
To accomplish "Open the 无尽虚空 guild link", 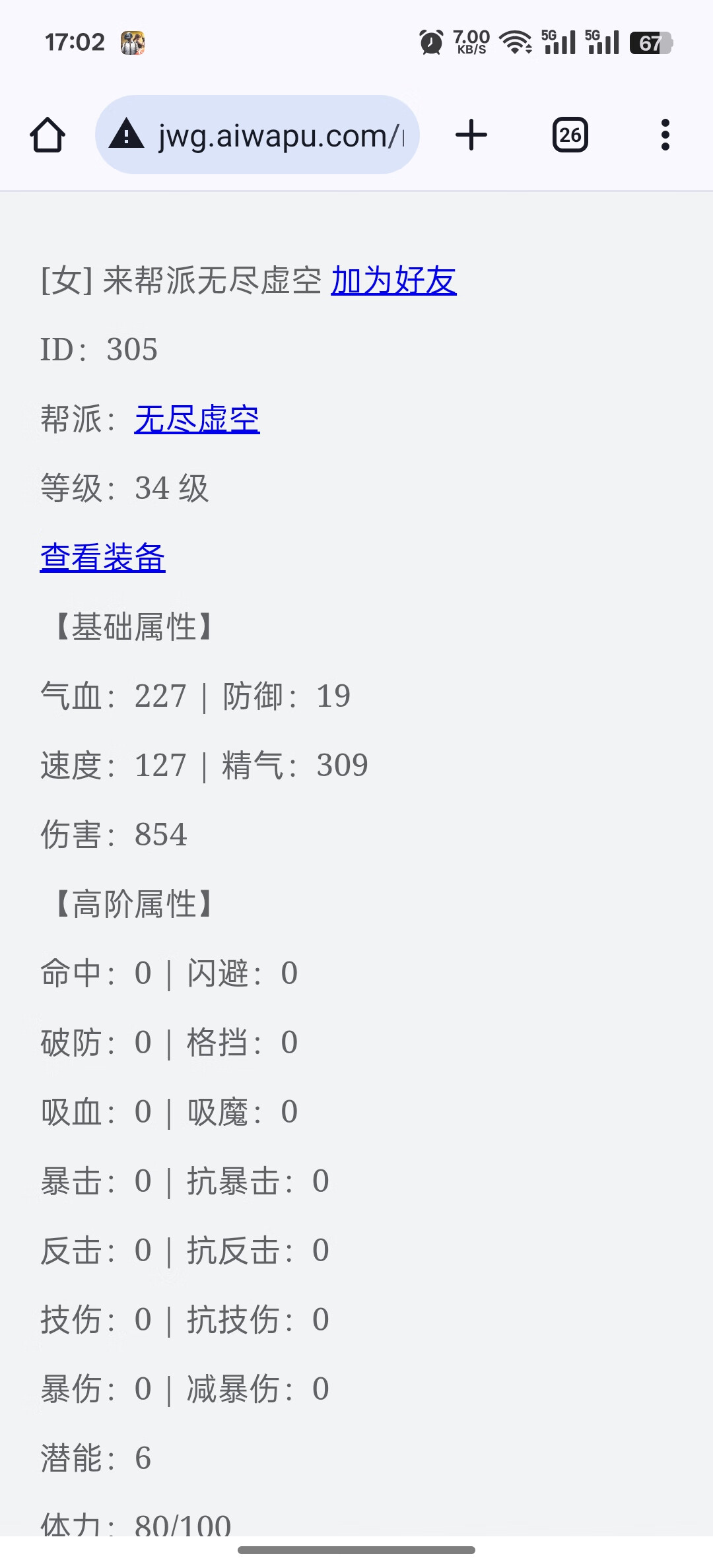I will point(197,419).
